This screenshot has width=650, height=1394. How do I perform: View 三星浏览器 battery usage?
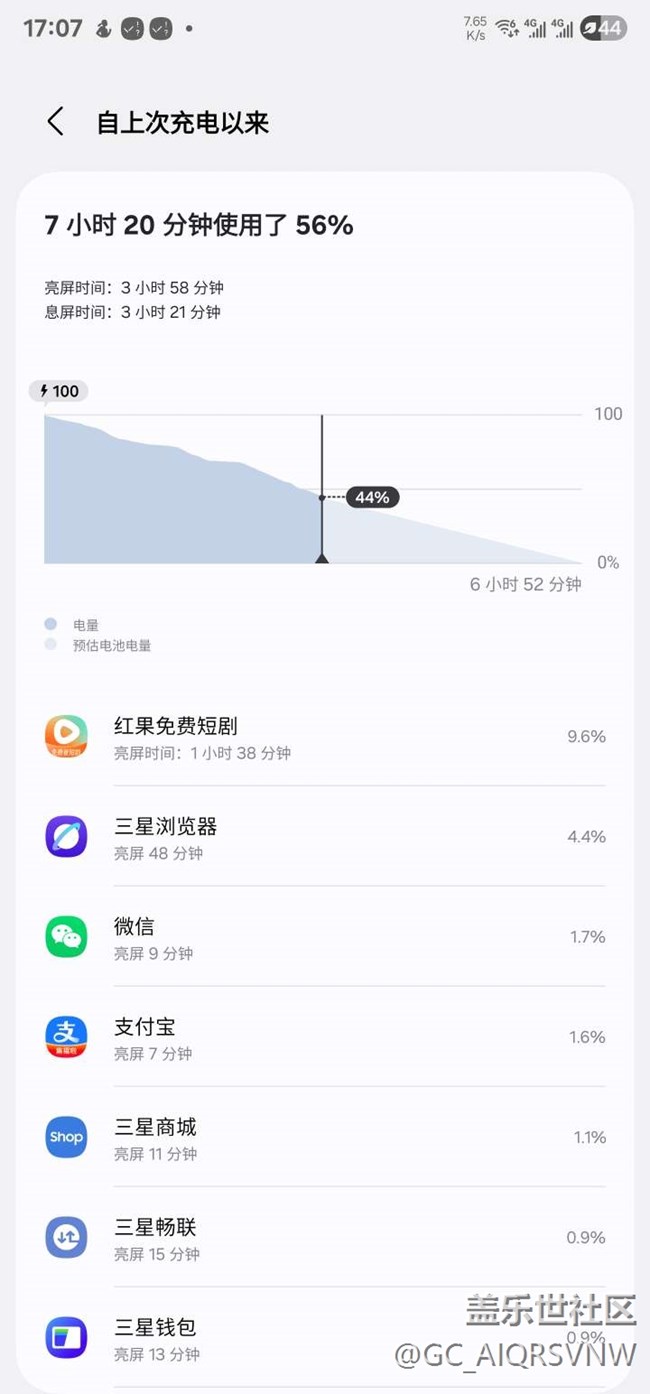coord(325,837)
